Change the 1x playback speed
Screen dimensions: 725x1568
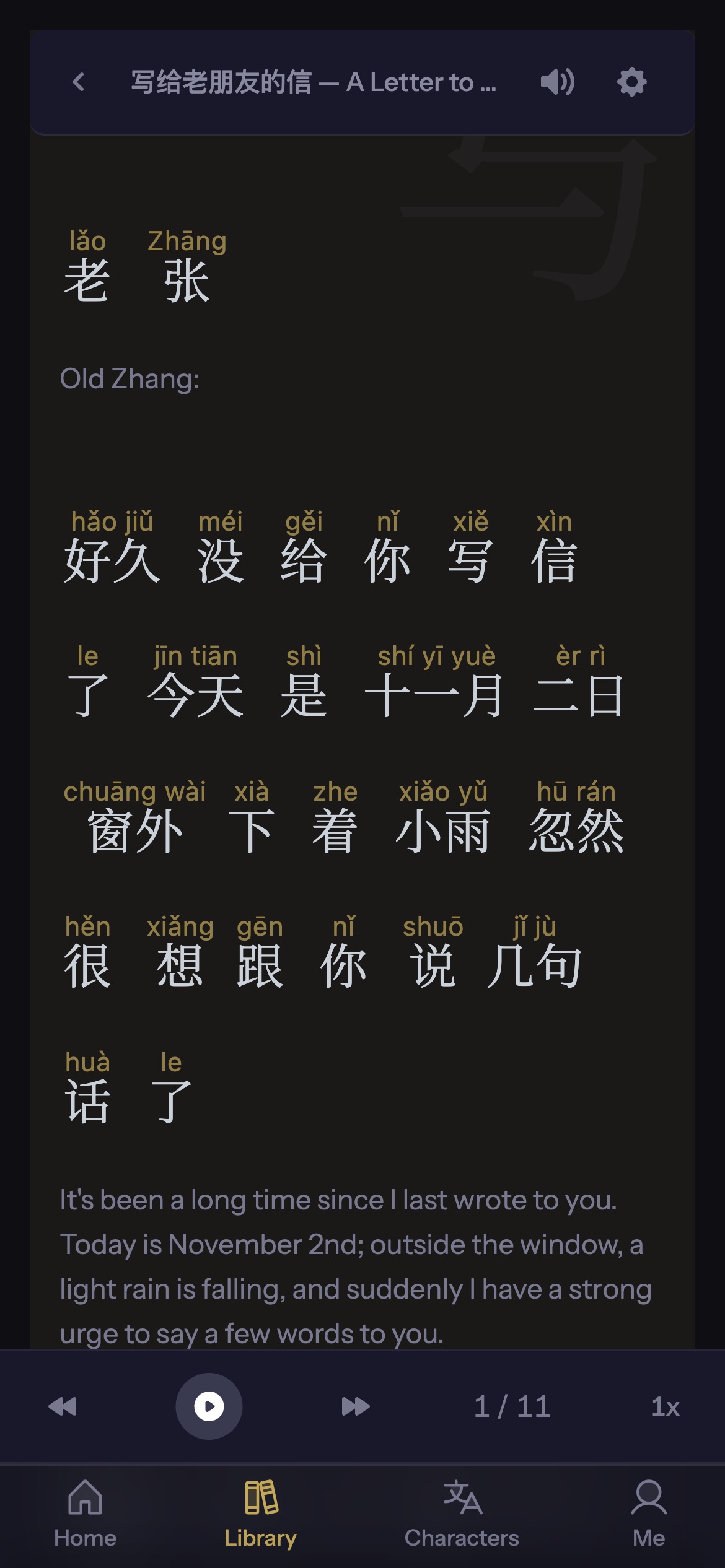click(664, 1406)
